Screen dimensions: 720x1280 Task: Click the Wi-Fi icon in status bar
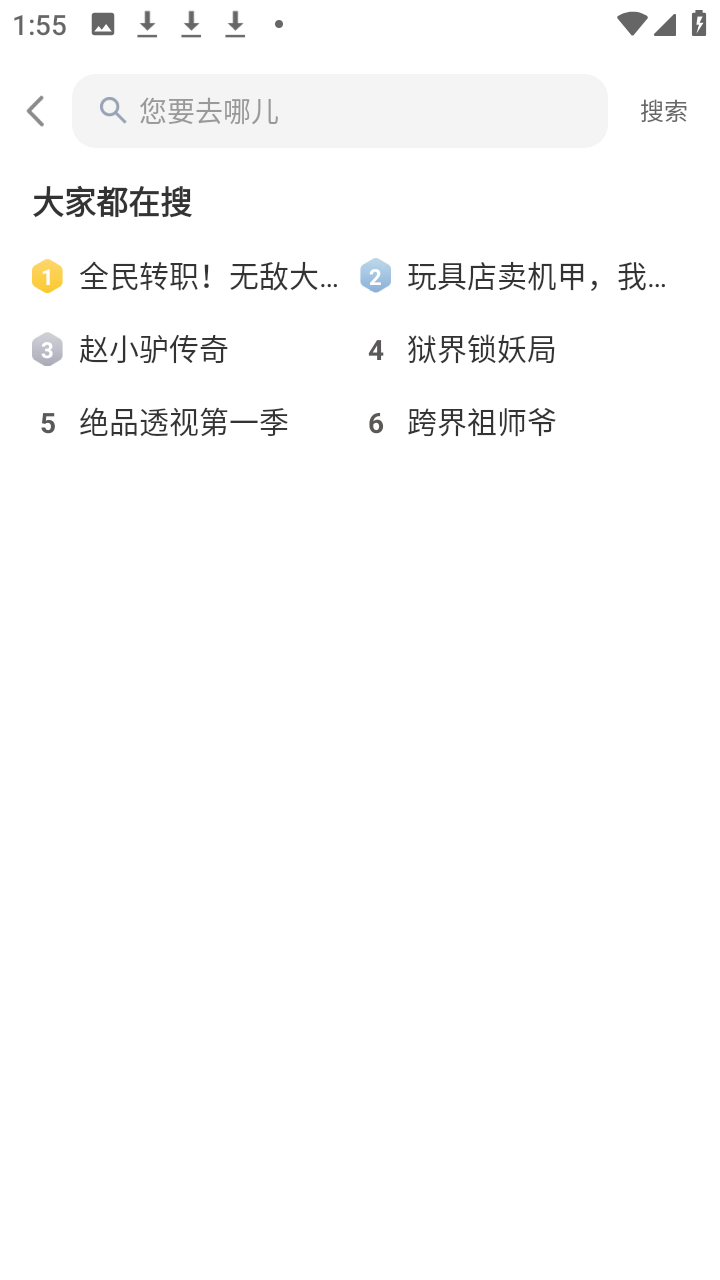632,23
